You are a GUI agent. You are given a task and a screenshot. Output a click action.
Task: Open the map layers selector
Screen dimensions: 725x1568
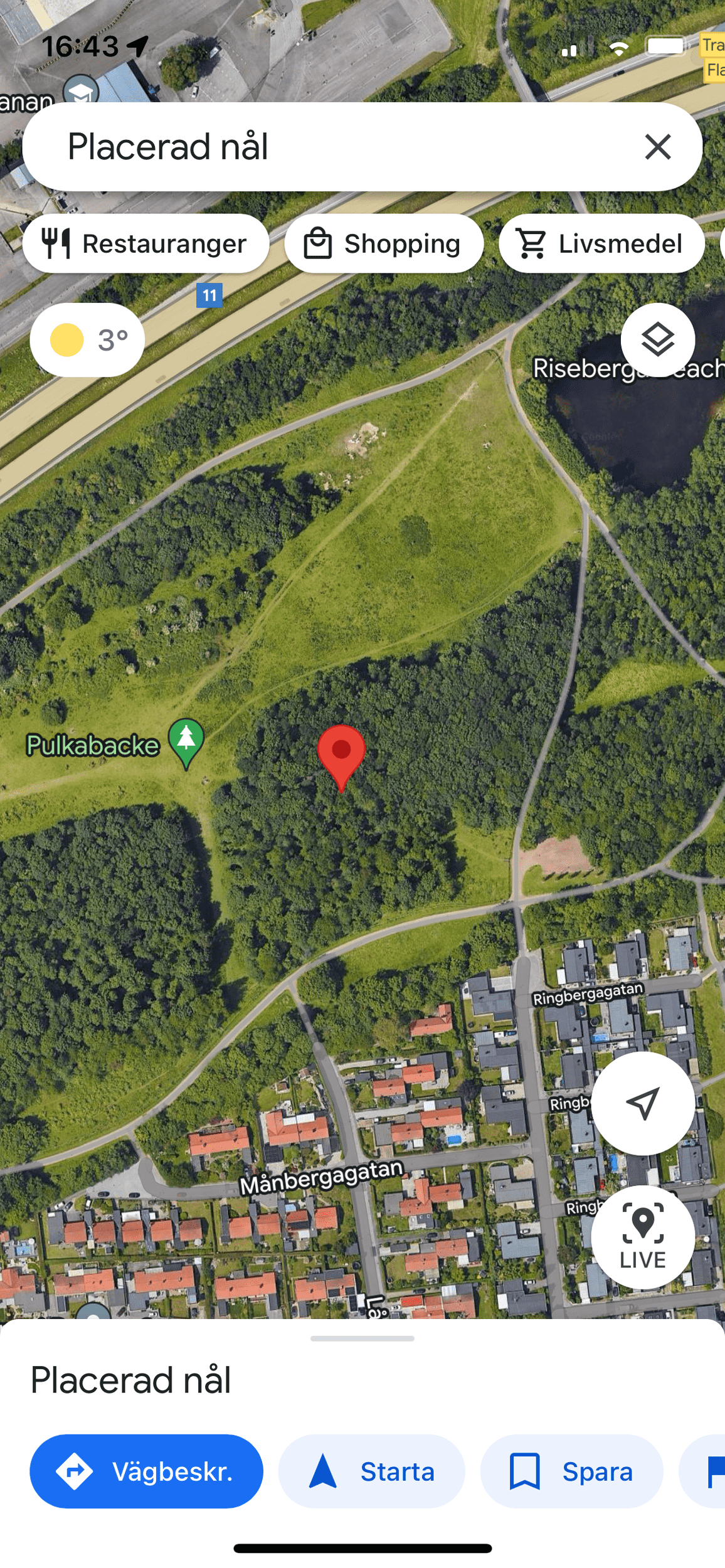click(x=657, y=340)
